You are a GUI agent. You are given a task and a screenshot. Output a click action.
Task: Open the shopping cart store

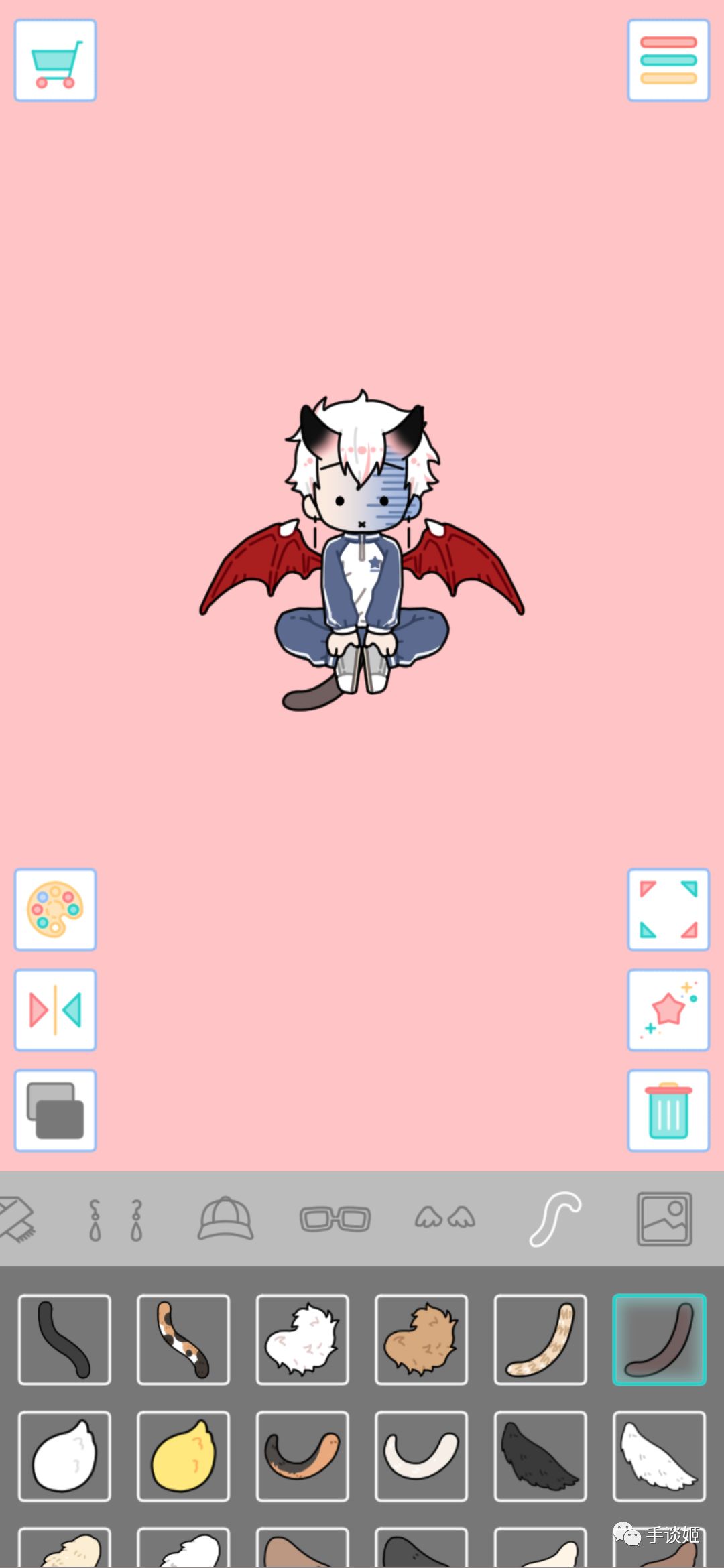(55, 60)
